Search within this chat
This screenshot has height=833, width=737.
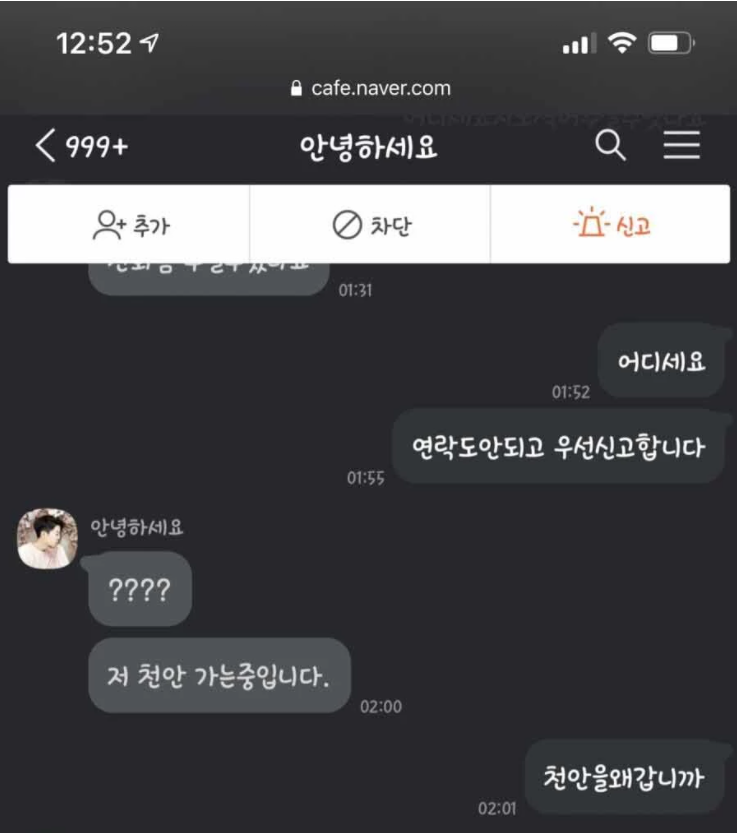(x=610, y=147)
